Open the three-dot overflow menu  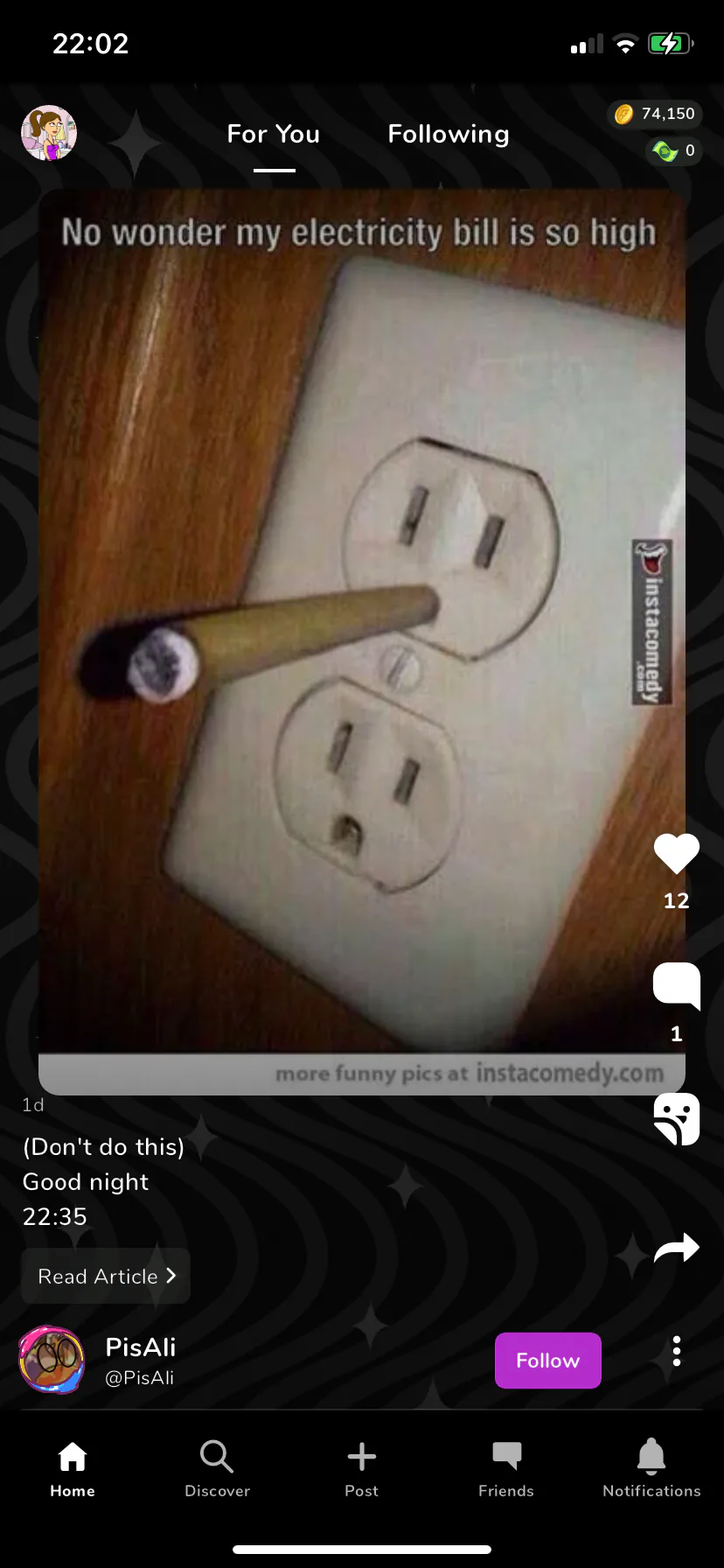(676, 1351)
